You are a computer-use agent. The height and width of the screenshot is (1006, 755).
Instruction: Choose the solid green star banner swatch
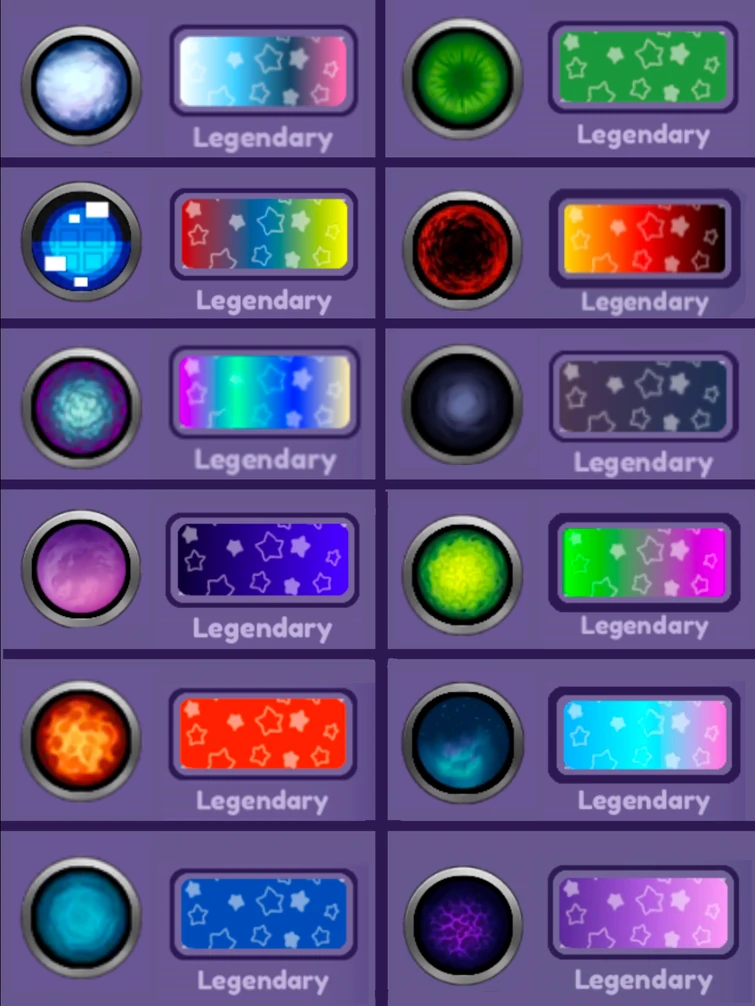pos(641,68)
